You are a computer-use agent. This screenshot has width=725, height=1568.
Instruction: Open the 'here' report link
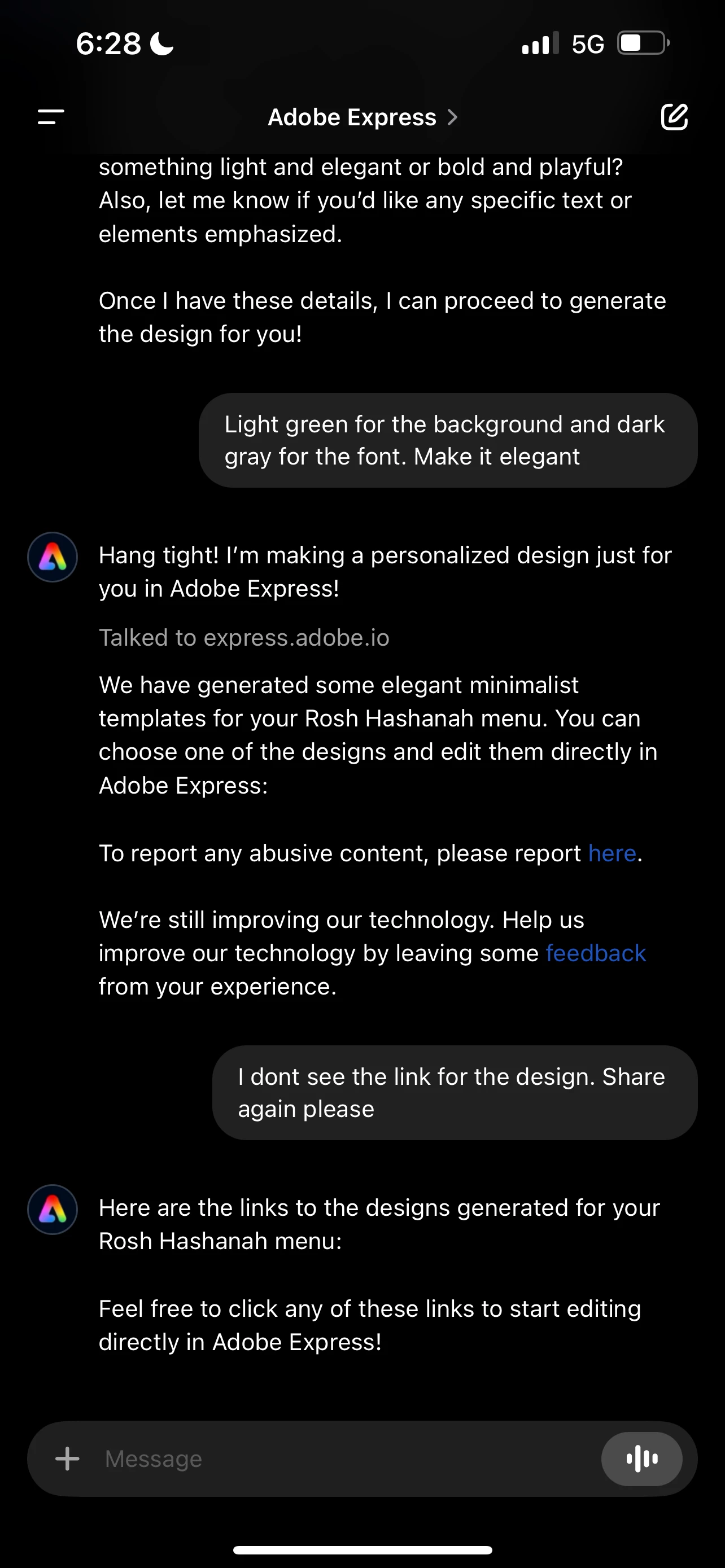point(612,853)
